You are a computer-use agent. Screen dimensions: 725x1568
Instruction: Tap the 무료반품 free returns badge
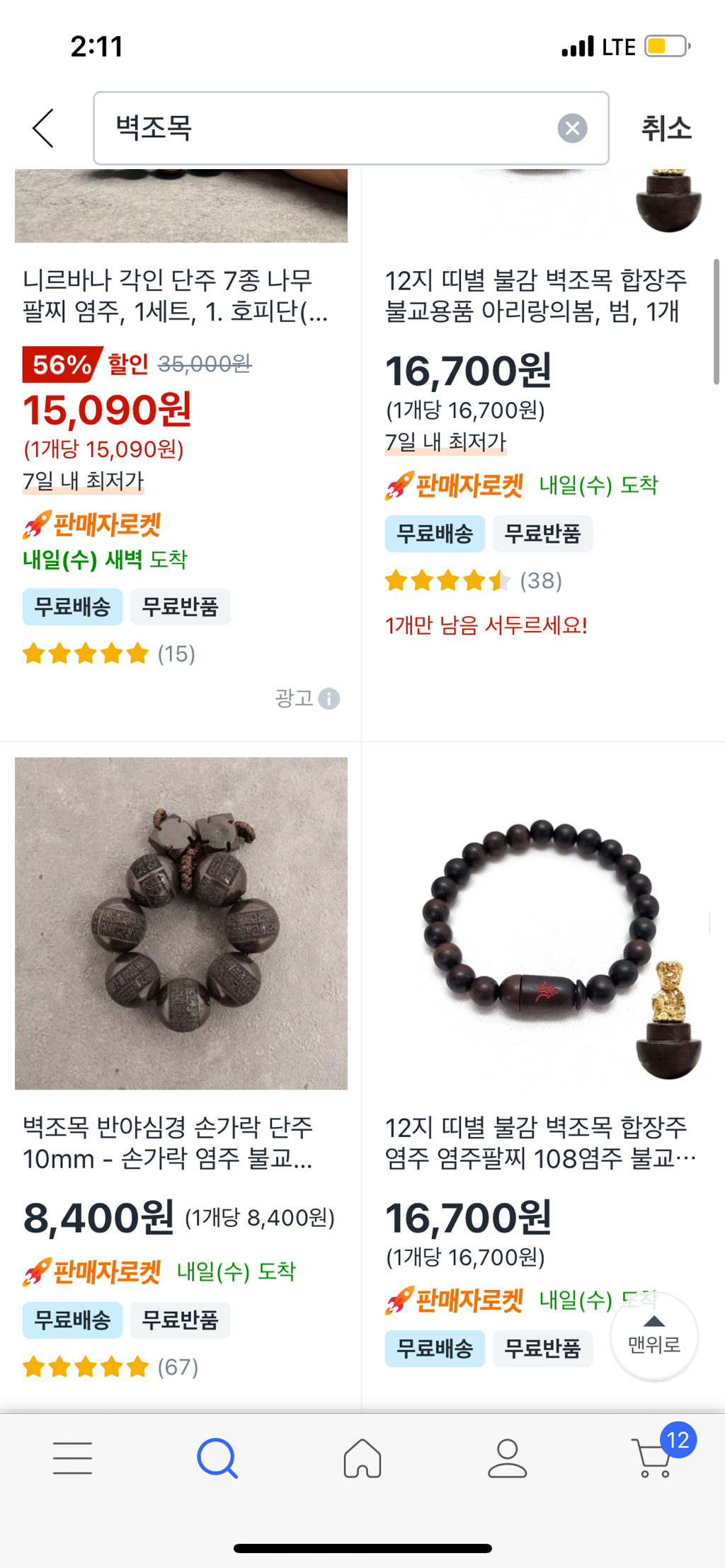(x=180, y=606)
